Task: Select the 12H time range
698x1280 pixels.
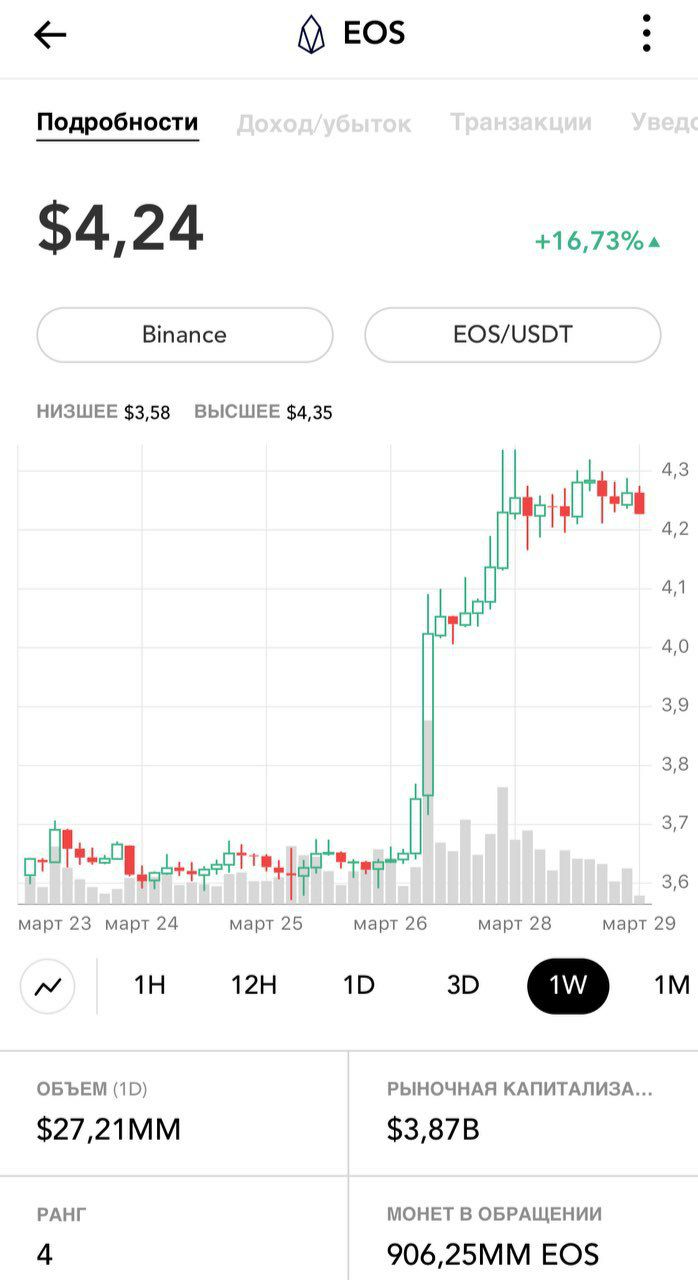Action: [254, 986]
